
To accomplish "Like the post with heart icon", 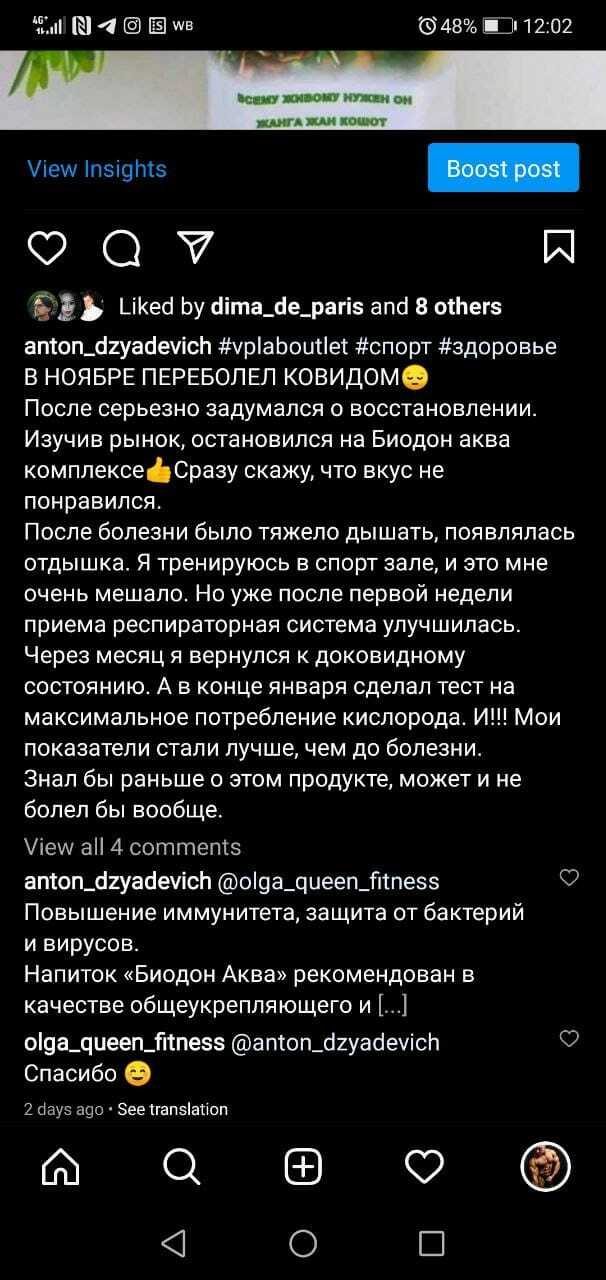I will pyautogui.click(x=47, y=246).
